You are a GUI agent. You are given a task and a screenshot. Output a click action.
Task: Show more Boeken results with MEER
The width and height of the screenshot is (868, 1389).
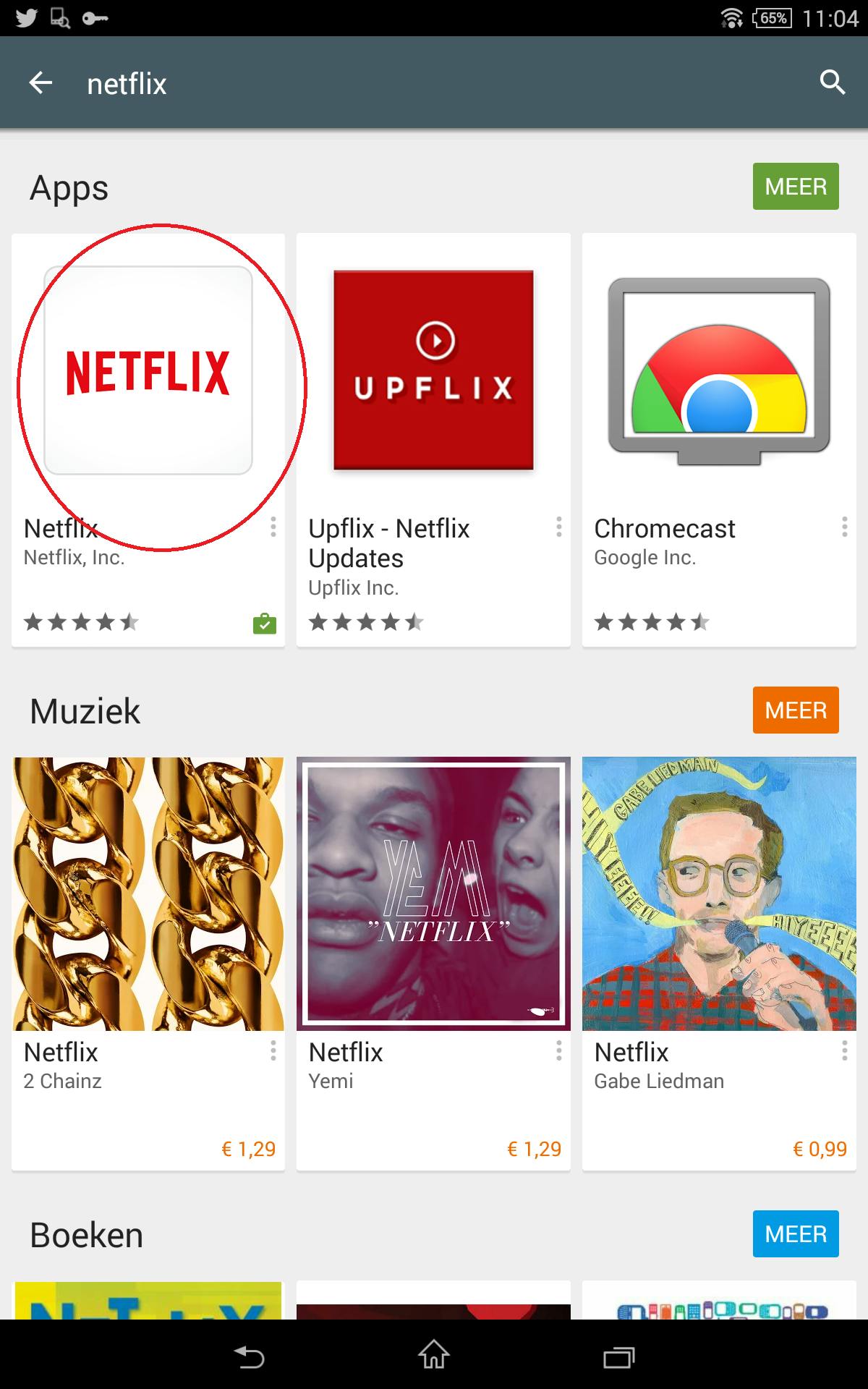[x=795, y=1234]
